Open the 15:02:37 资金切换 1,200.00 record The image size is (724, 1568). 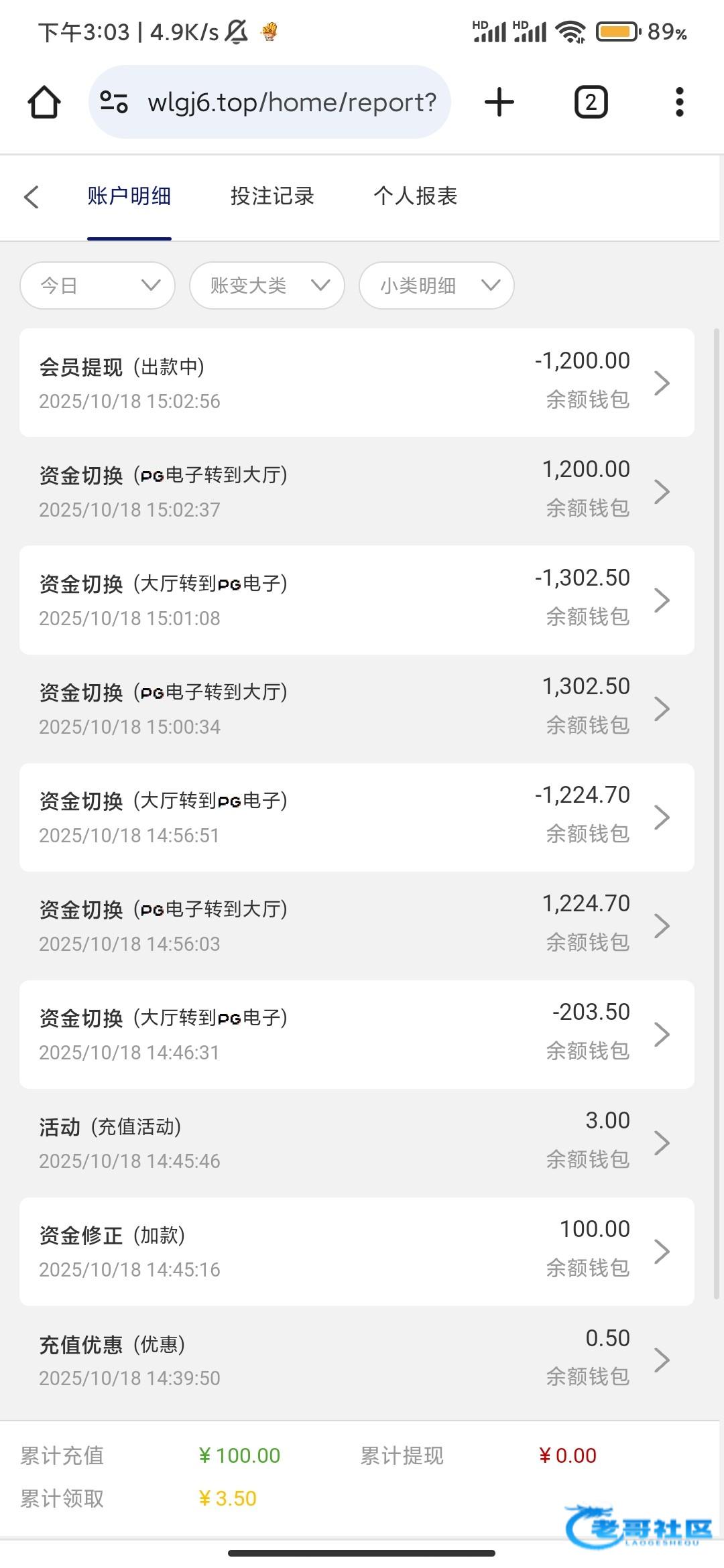357,491
